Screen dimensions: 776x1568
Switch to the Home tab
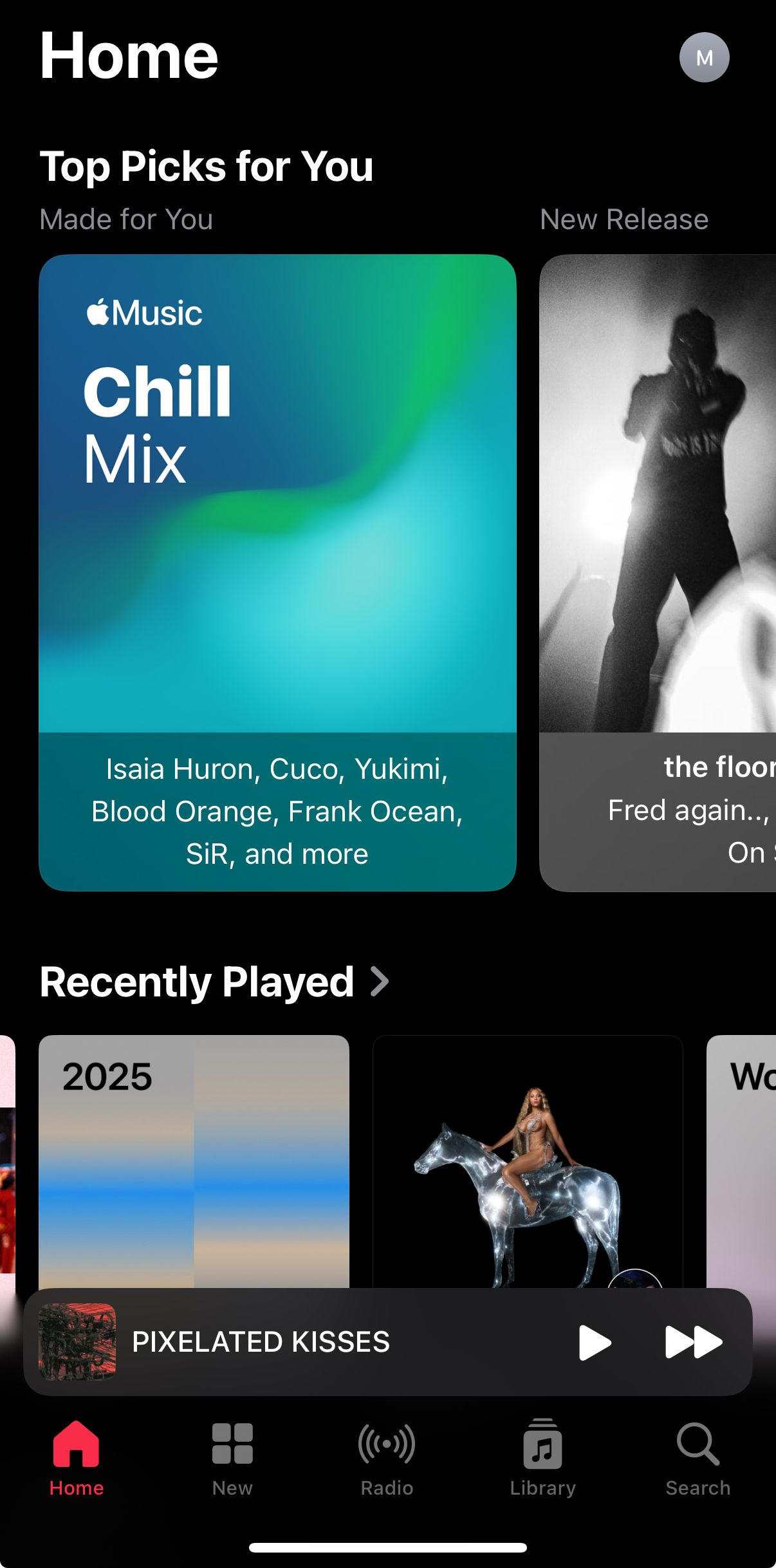pos(77,1459)
